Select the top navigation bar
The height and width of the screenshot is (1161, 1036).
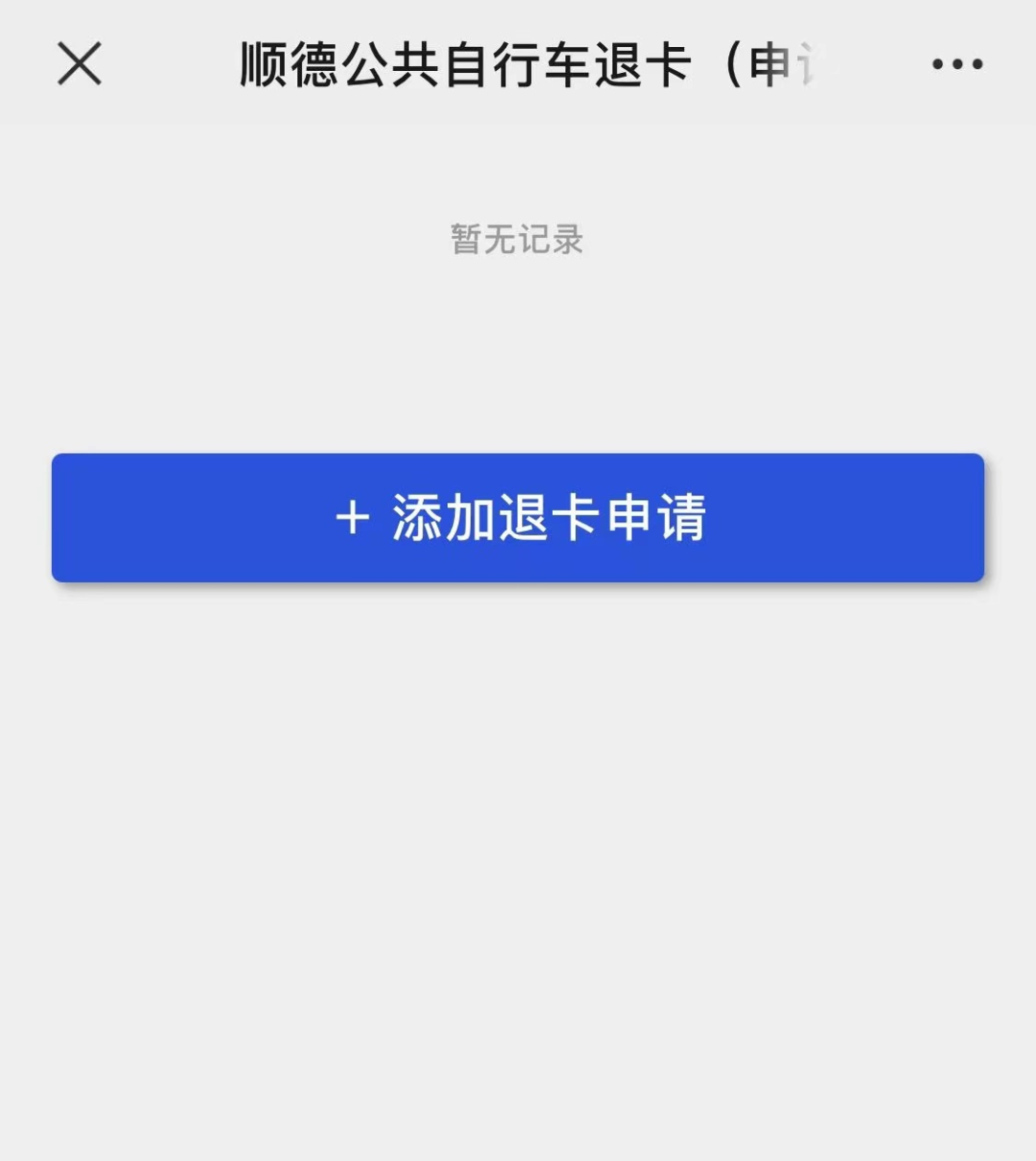(x=518, y=63)
